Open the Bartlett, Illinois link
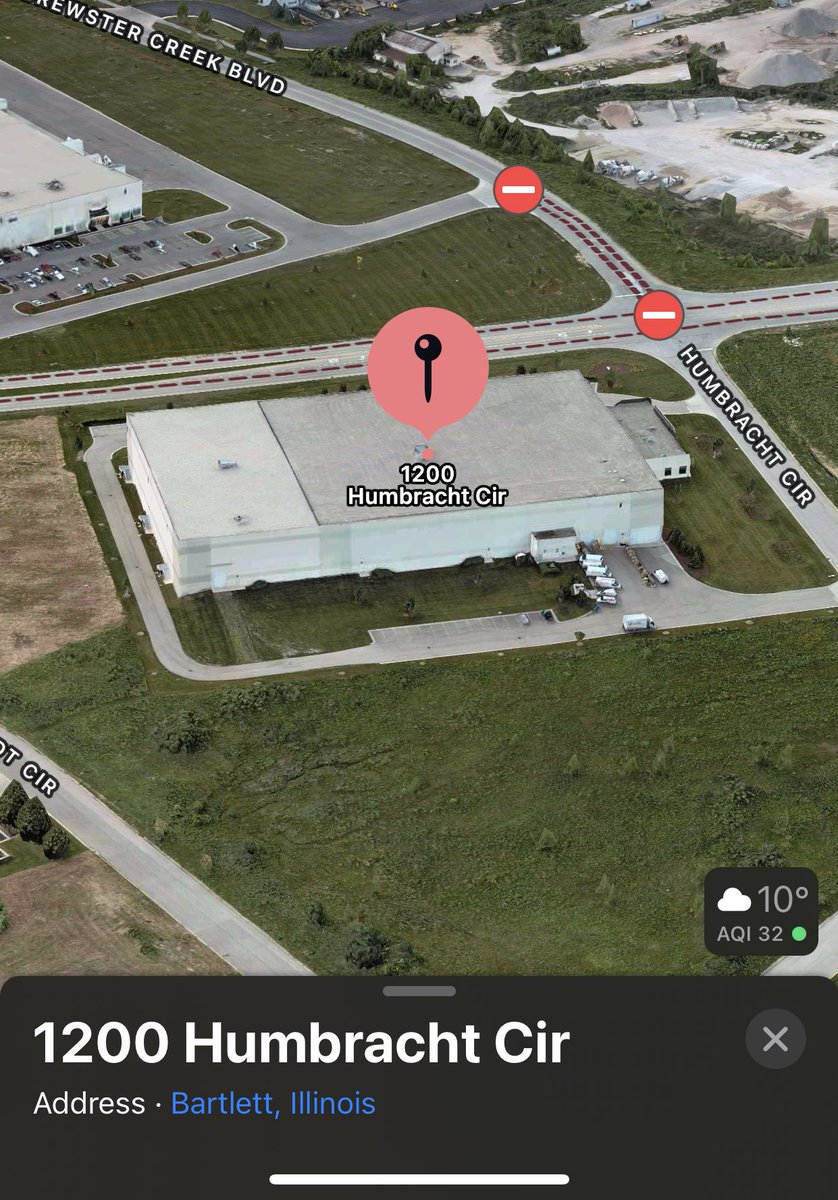This screenshot has height=1200, width=838. point(273,1104)
